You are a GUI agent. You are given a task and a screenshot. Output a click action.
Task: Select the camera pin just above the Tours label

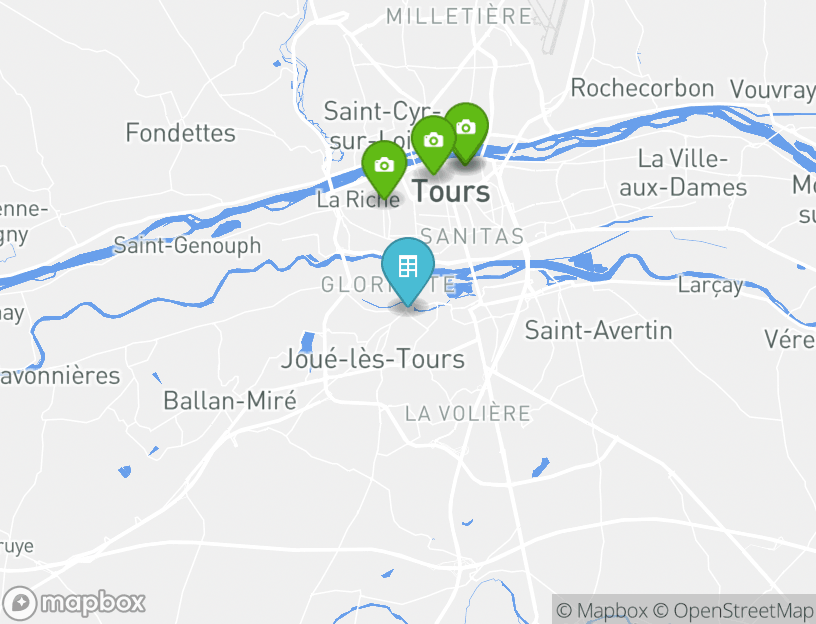pos(434,141)
